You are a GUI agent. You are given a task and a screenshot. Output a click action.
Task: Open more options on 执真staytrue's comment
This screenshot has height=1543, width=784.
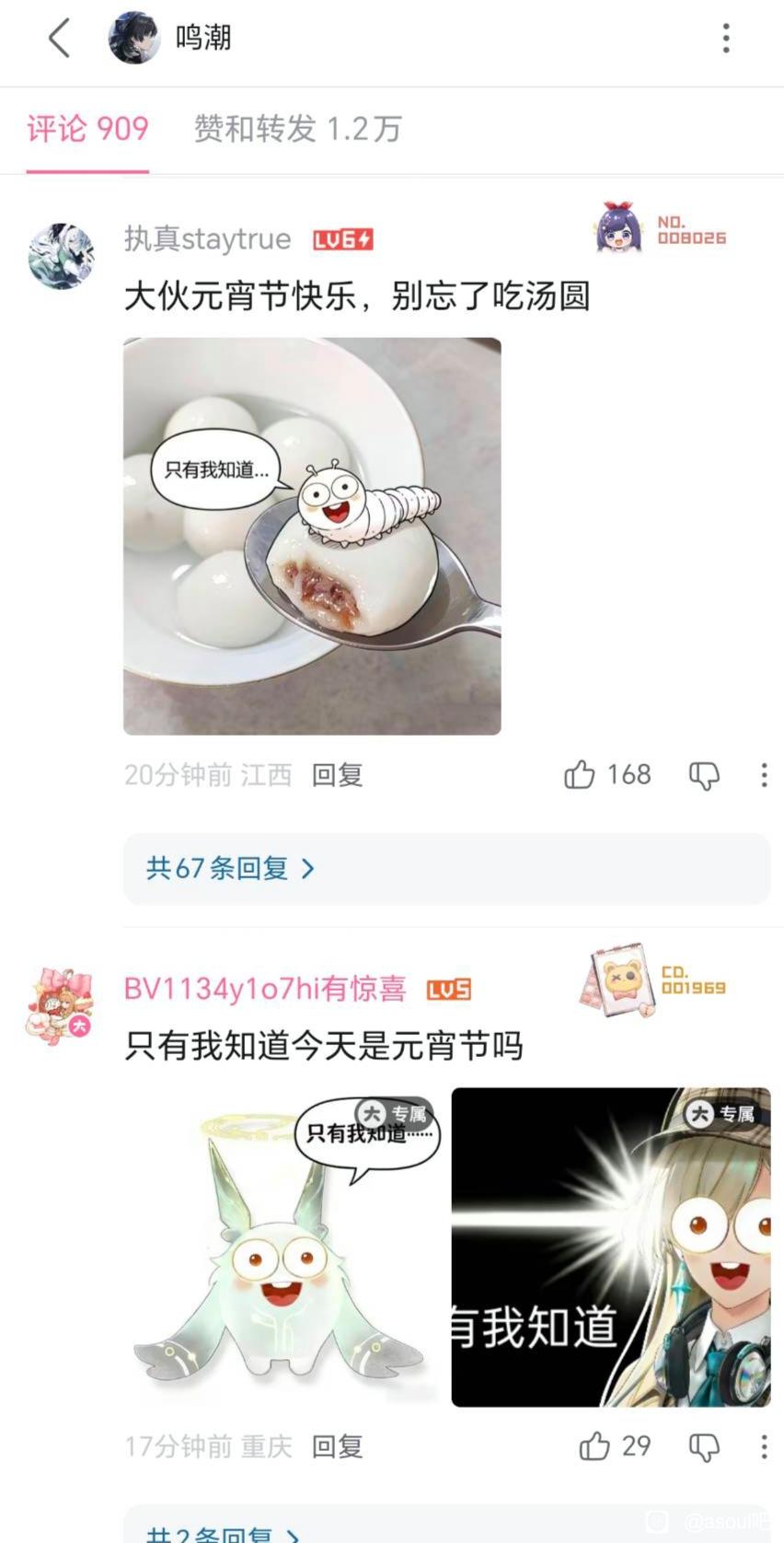pyautogui.click(x=764, y=775)
